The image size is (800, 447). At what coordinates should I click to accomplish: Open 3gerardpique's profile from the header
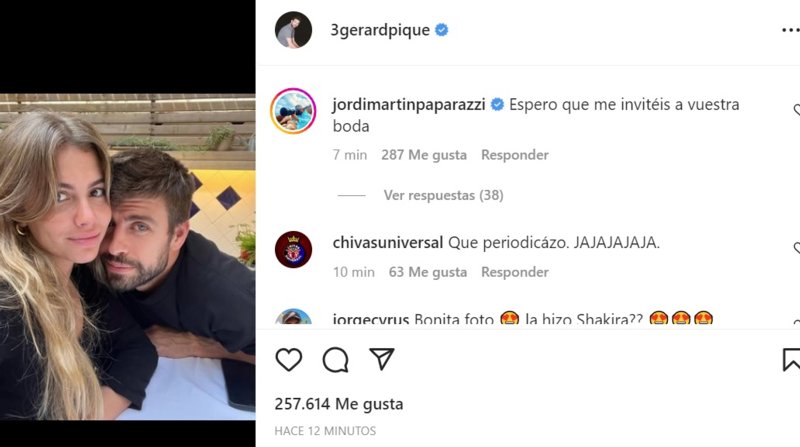point(379,30)
